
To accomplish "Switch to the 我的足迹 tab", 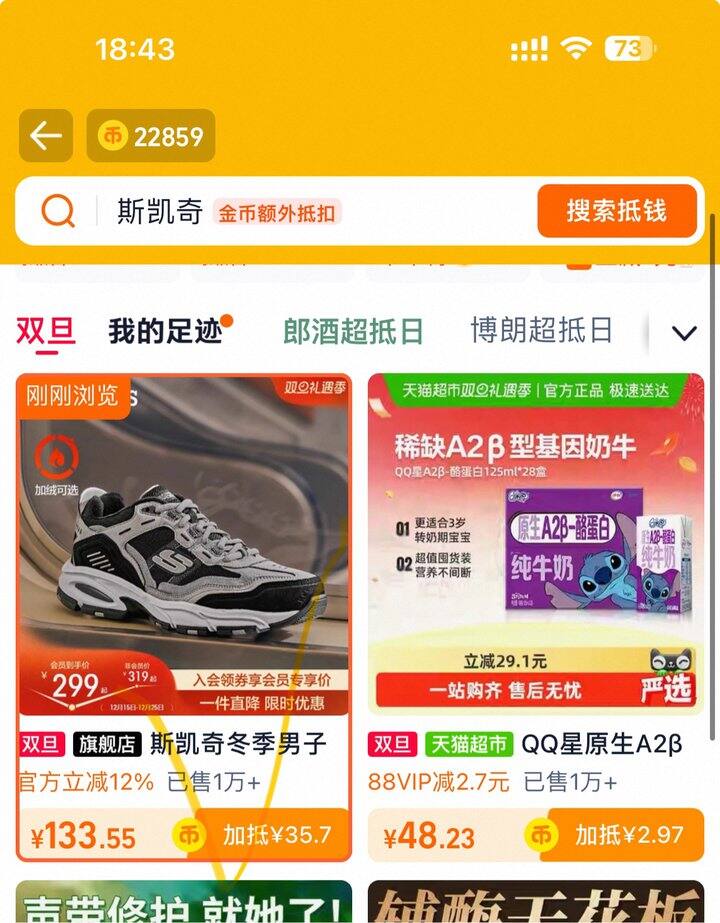I will pos(166,331).
